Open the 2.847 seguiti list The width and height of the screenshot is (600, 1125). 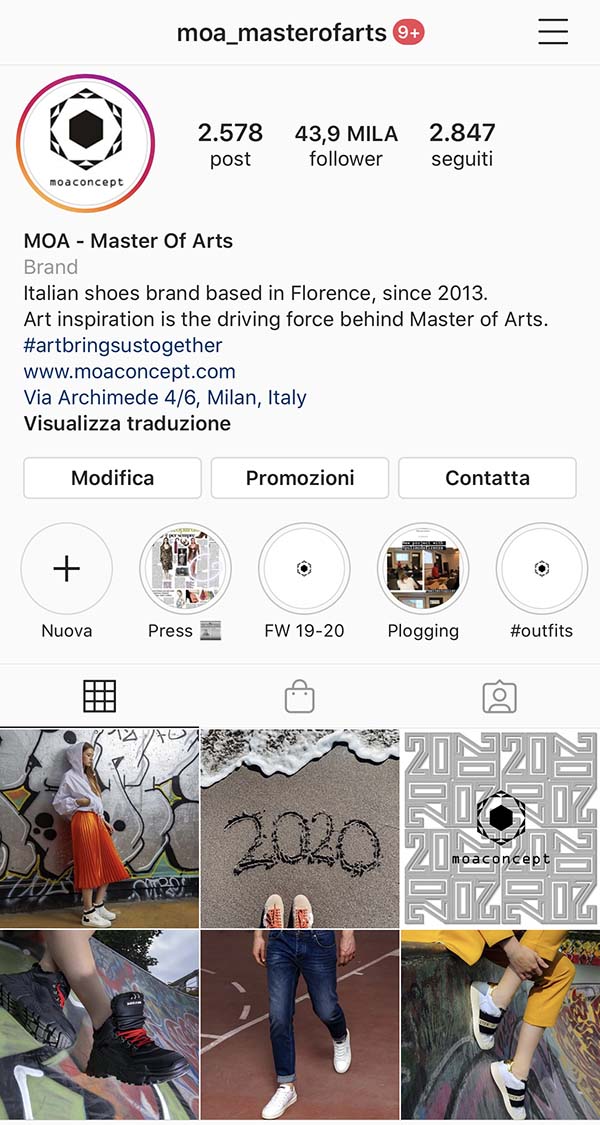[462, 145]
